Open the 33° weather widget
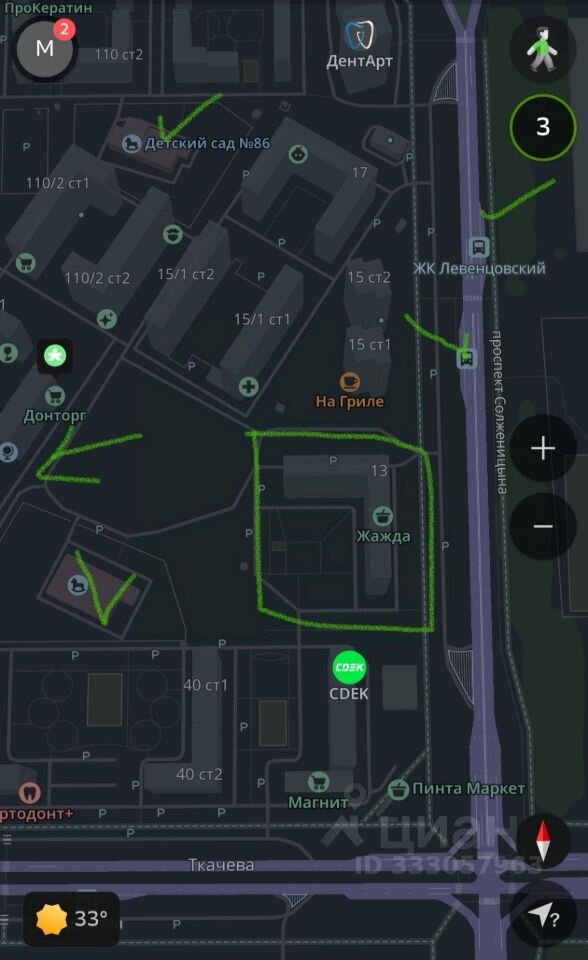This screenshot has height=960, width=588. tap(72, 918)
